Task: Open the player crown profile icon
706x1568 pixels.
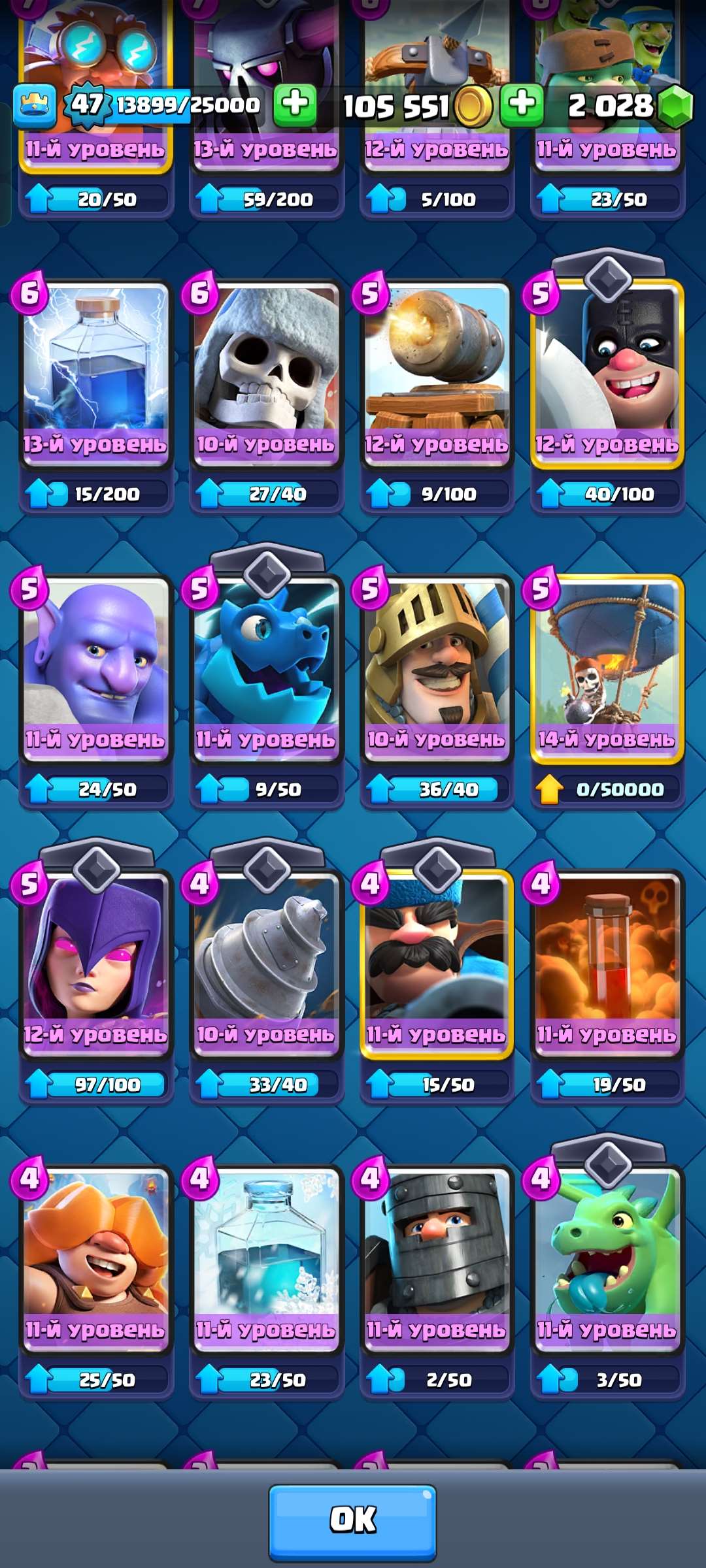Action: (34, 105)
